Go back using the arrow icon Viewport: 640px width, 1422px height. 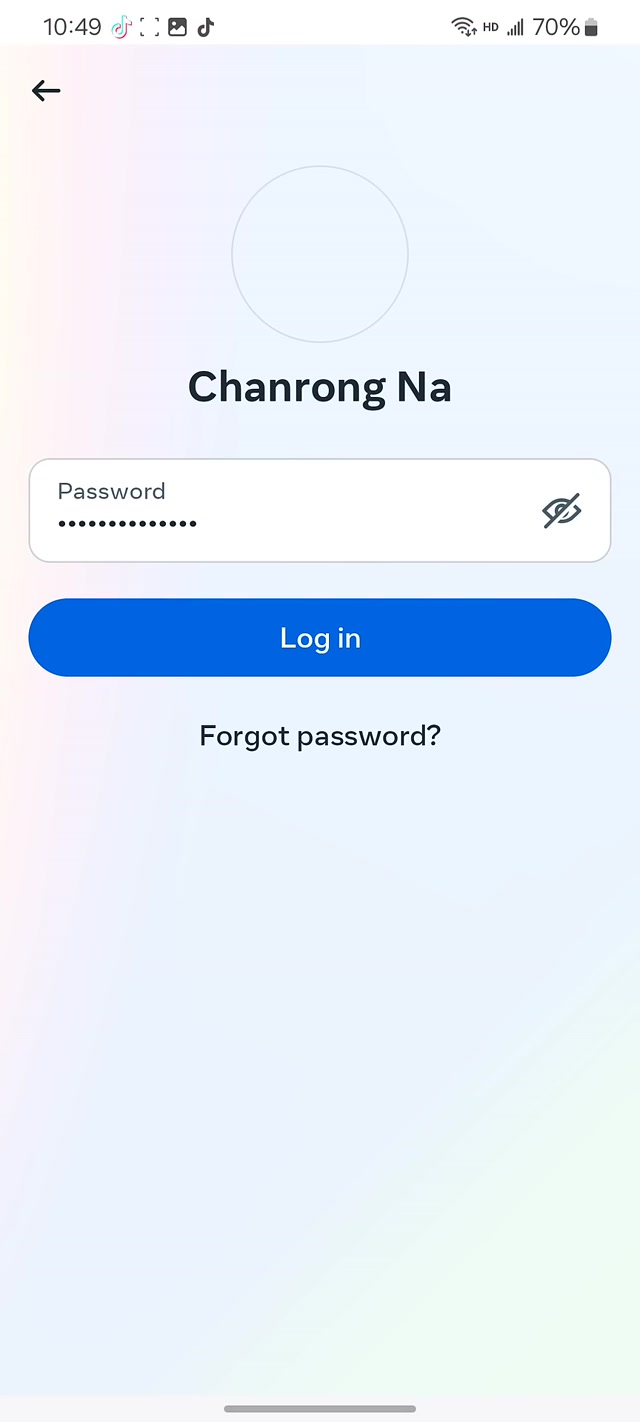coord(46,91)
